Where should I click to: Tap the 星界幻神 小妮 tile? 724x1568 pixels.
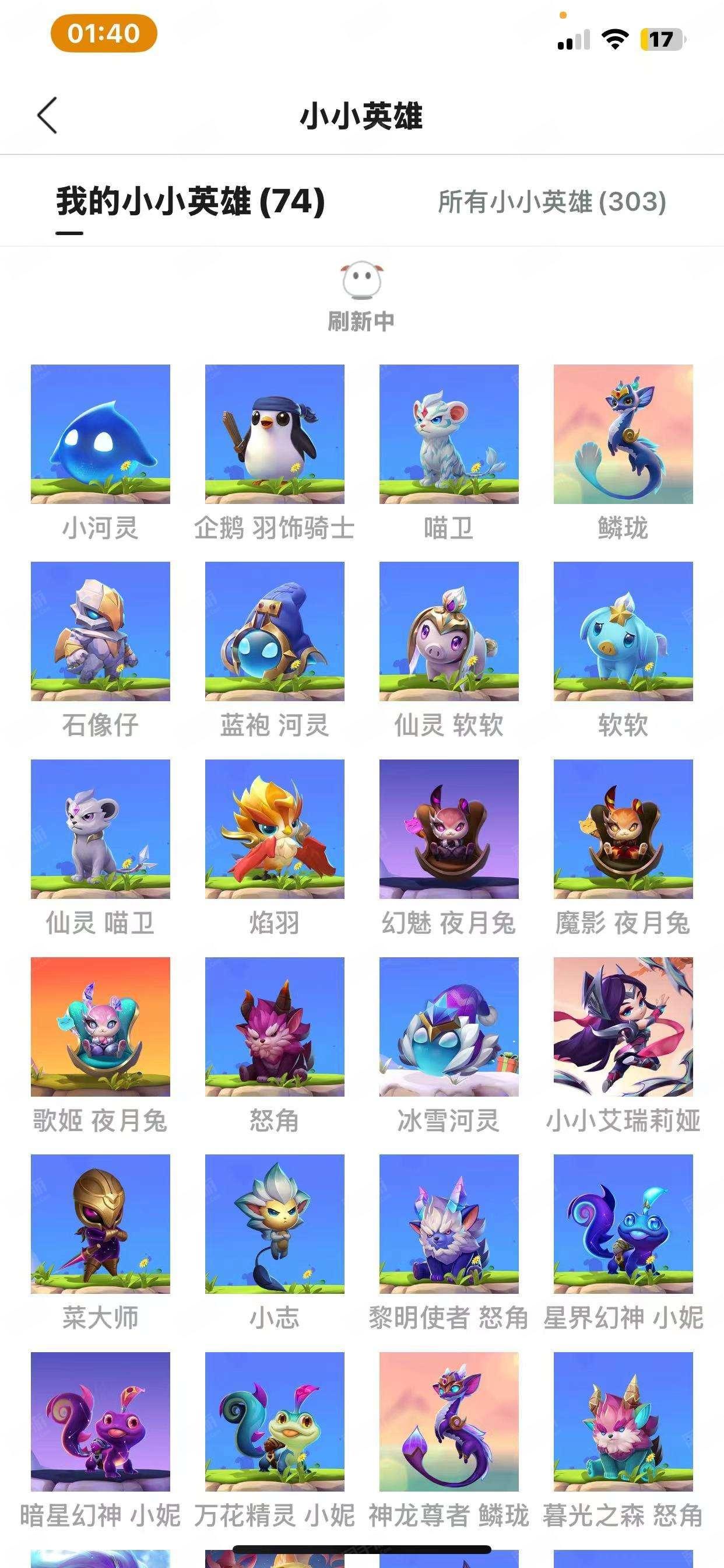(x=623, y=1223)
